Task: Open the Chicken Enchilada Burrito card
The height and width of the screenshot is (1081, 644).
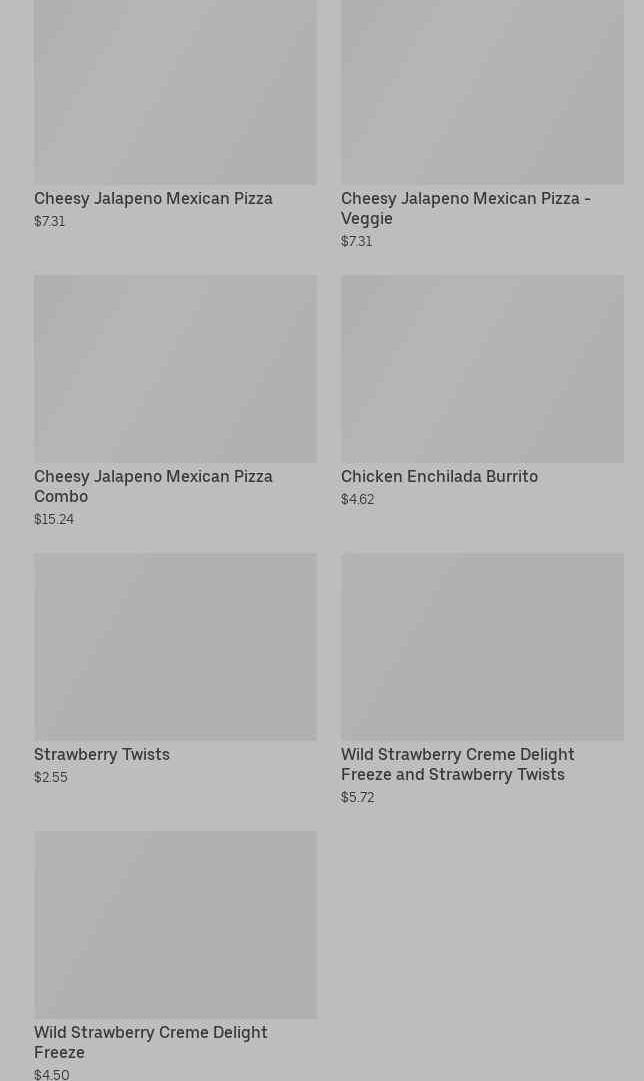Action: coord(482,392)
